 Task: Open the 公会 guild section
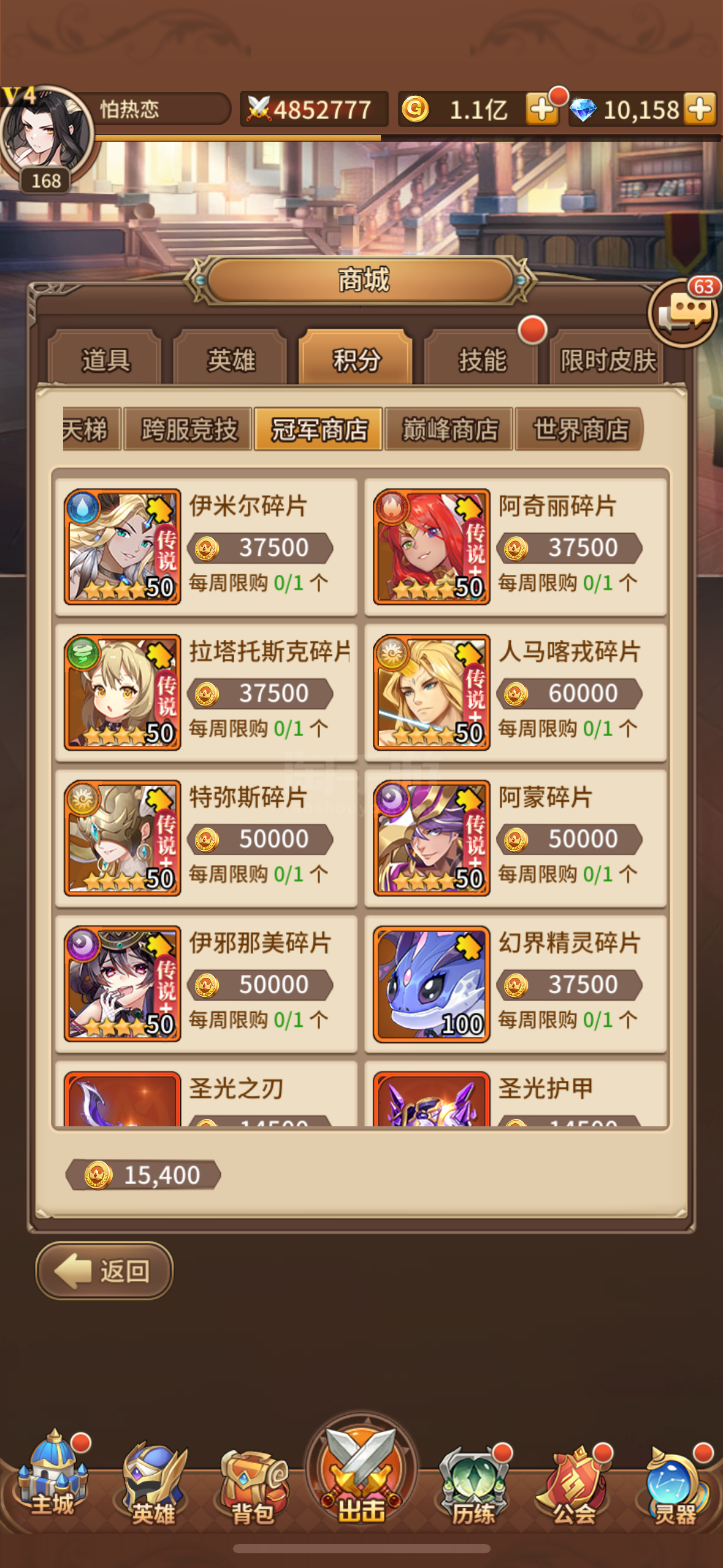point(575,1486)
